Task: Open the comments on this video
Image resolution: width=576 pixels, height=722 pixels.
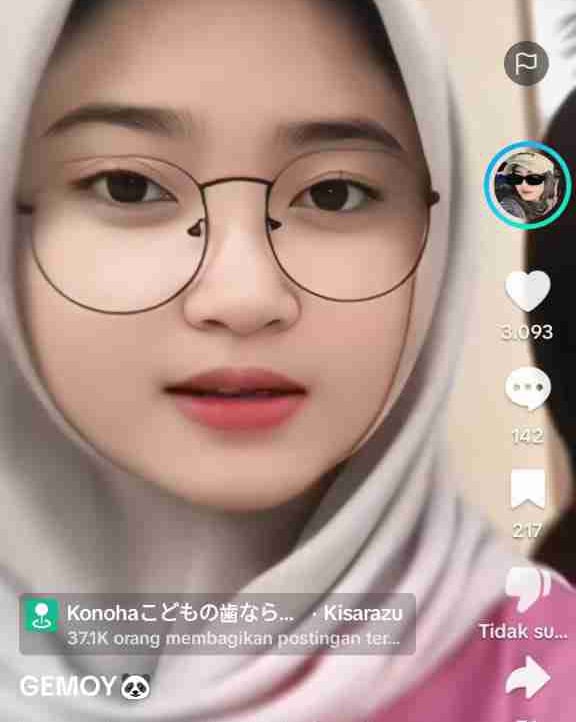Action: point(528,388)
